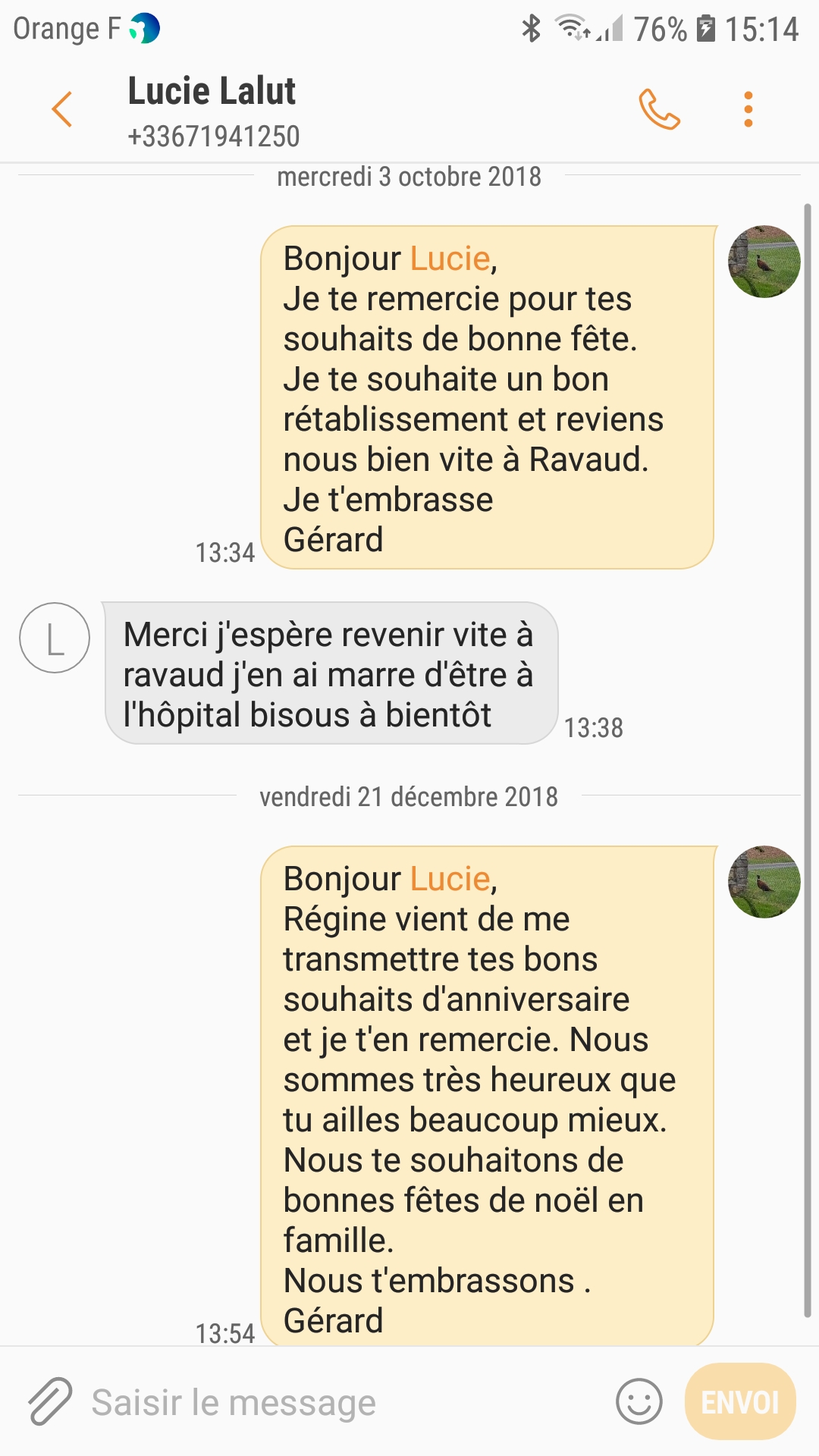Image resolution: width=819 pixels, height=1456 pixels.
Task: Tap the Lucie link in the 21 décembre message
Action: click(450, 880)
